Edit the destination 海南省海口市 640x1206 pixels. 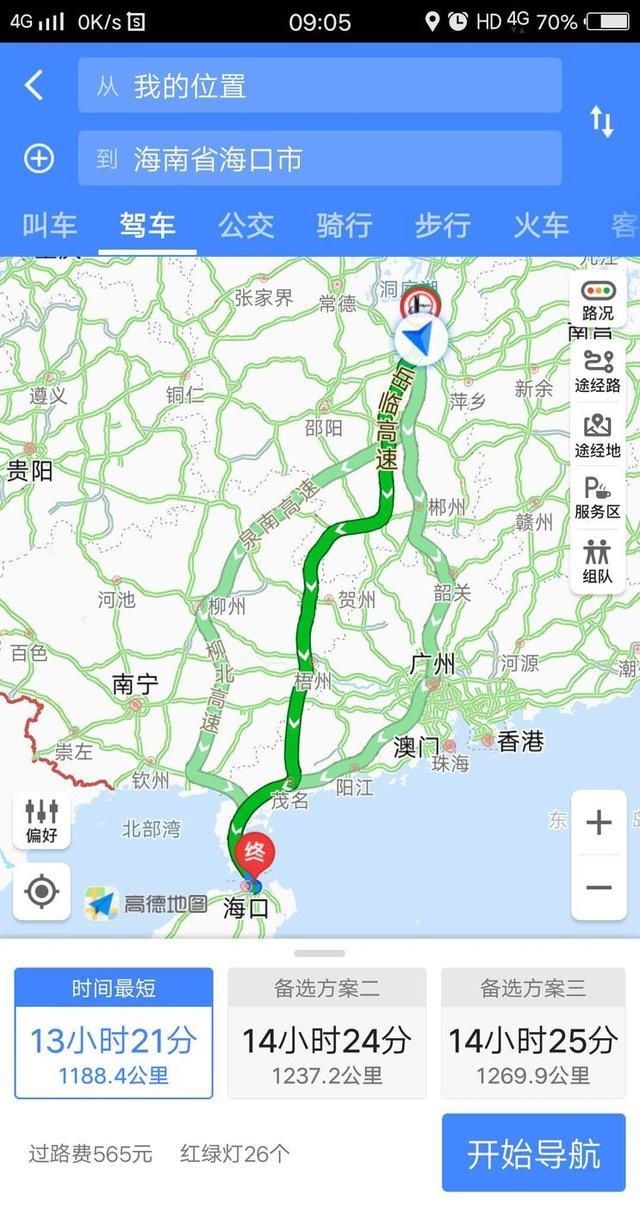(319, 158)
